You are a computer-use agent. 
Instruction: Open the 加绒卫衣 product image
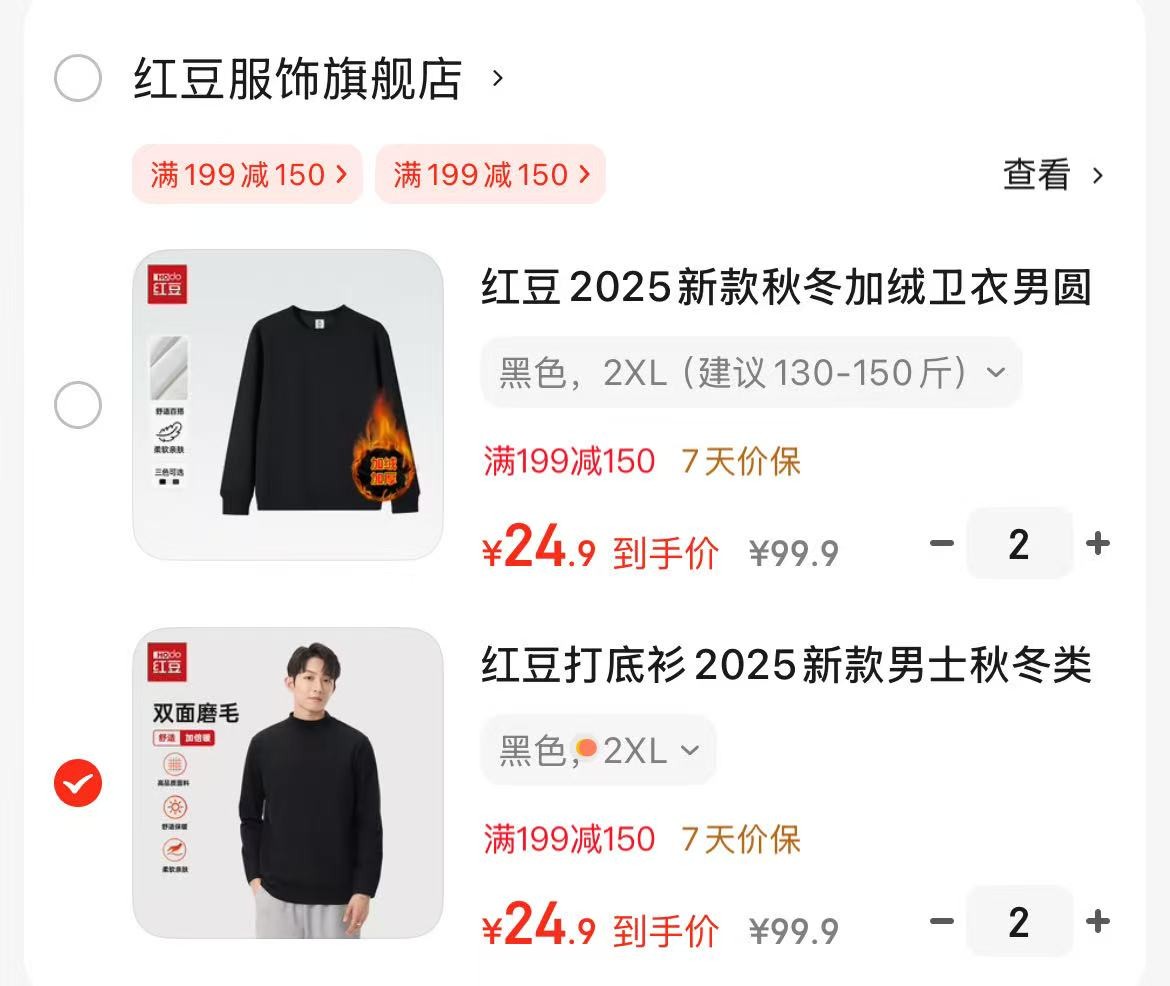288,404
